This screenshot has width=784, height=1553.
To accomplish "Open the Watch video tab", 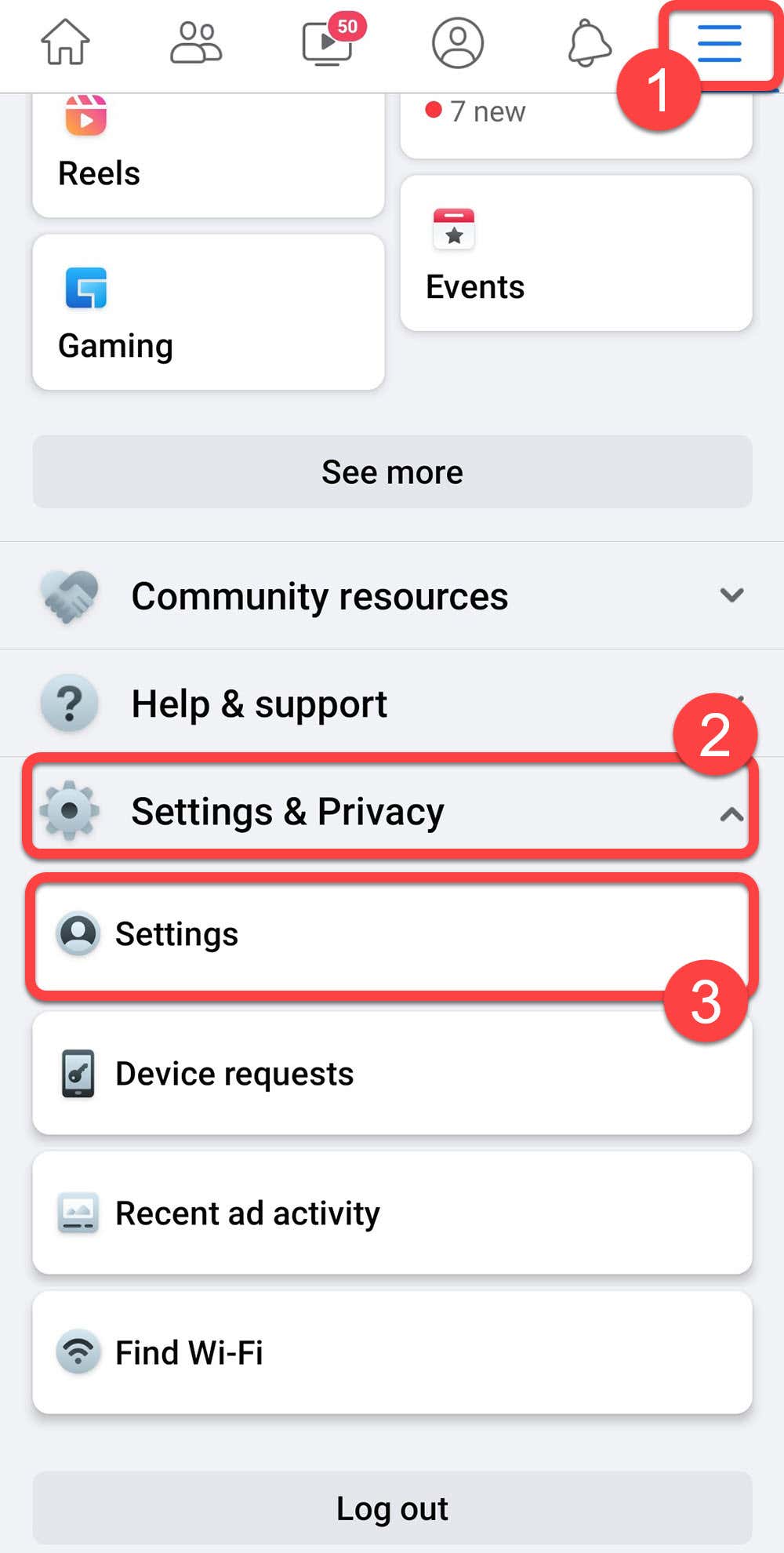I will 329,41.
